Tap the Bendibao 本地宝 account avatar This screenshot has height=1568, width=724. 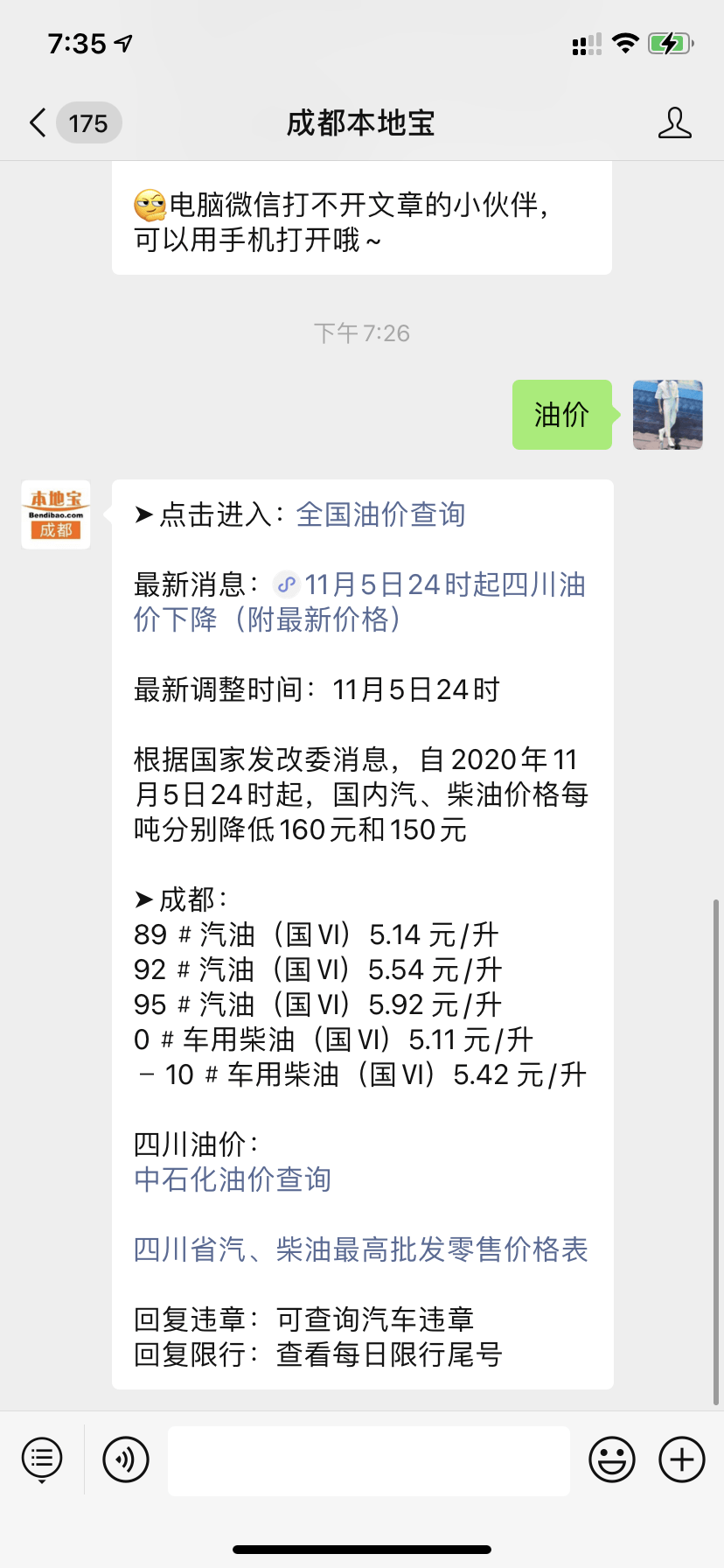[55, 514]
